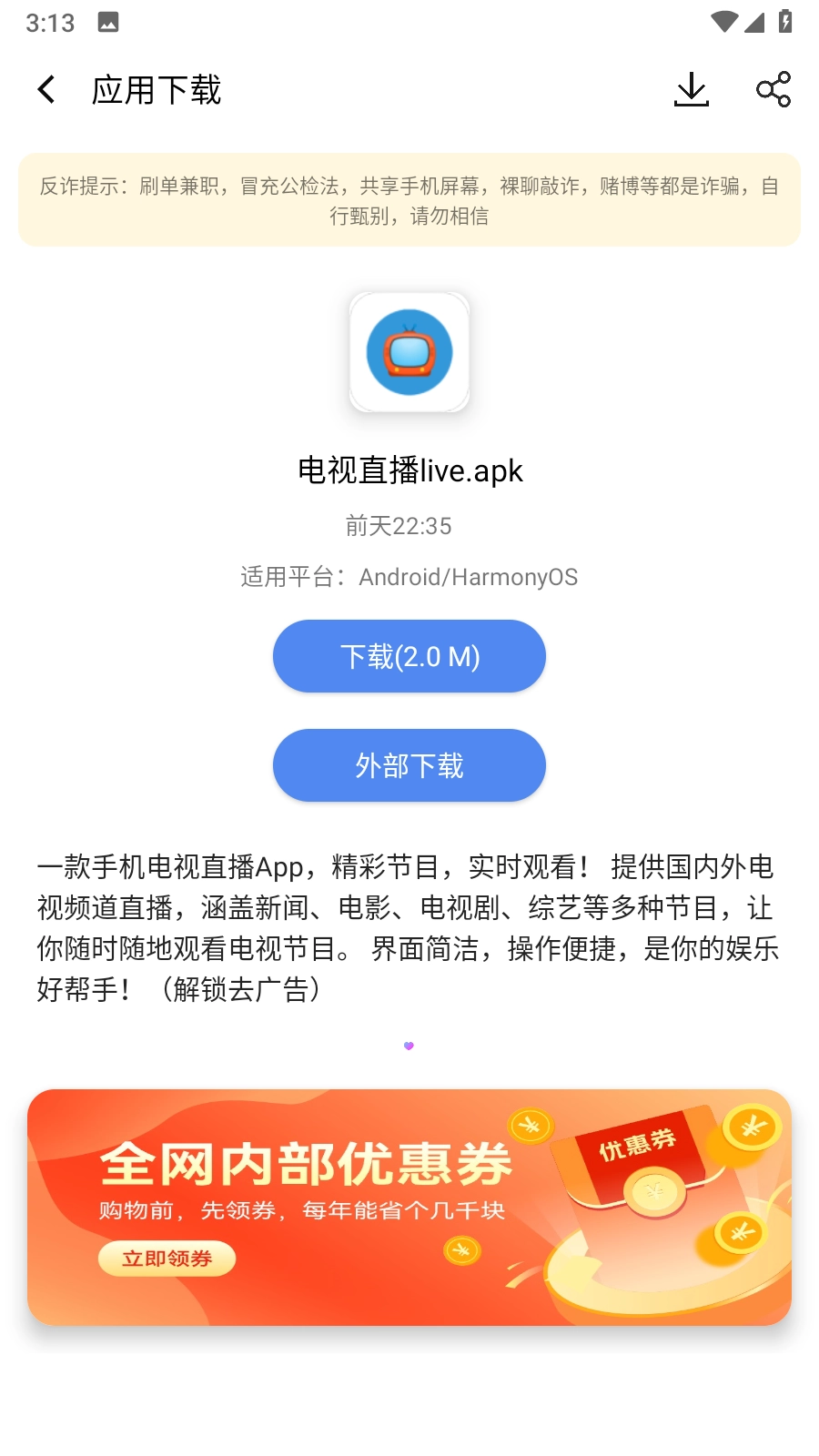
Task: Tap the back arrow beside 应用下载
Action: click(x=45, y=89)
